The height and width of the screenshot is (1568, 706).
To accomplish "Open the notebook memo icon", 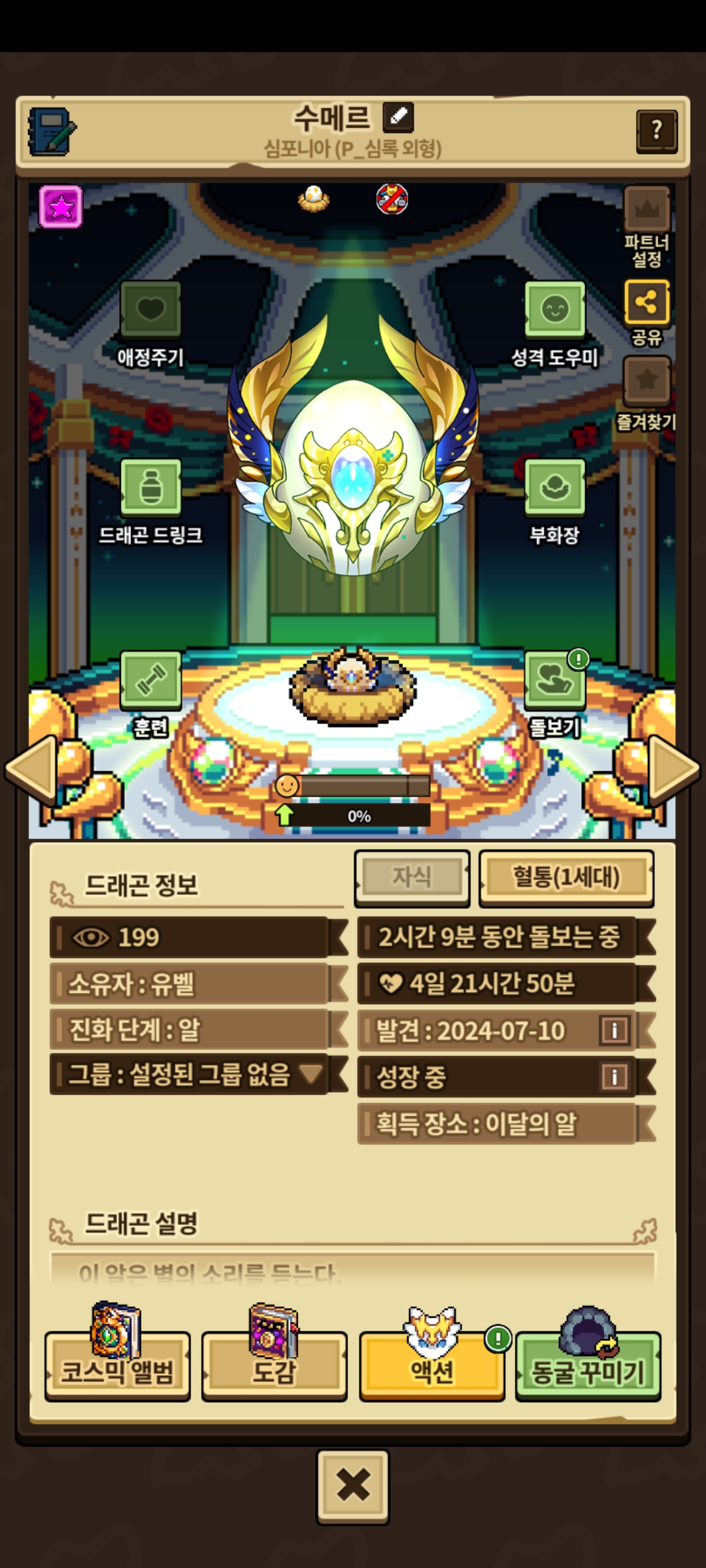I will (52, 131).
